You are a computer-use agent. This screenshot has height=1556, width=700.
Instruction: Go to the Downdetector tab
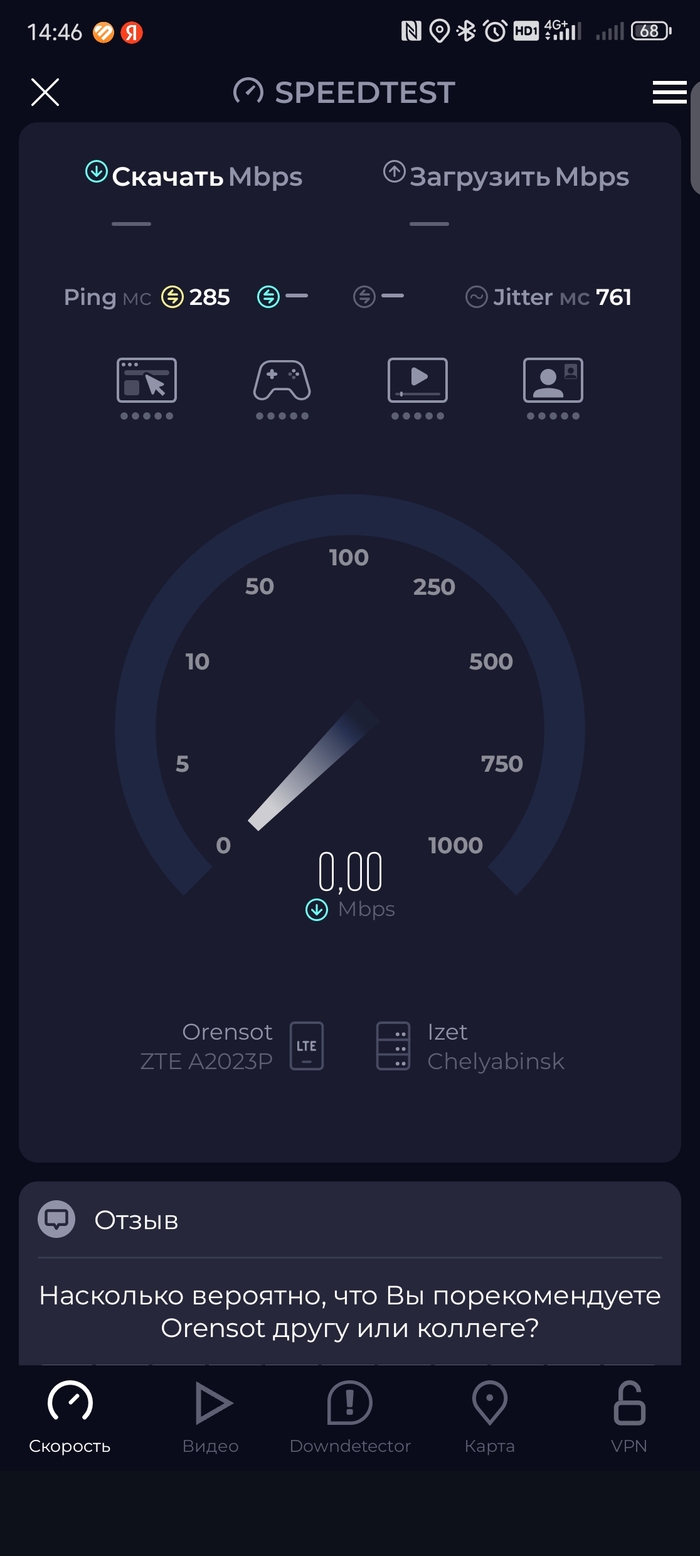click(350, 1417)
